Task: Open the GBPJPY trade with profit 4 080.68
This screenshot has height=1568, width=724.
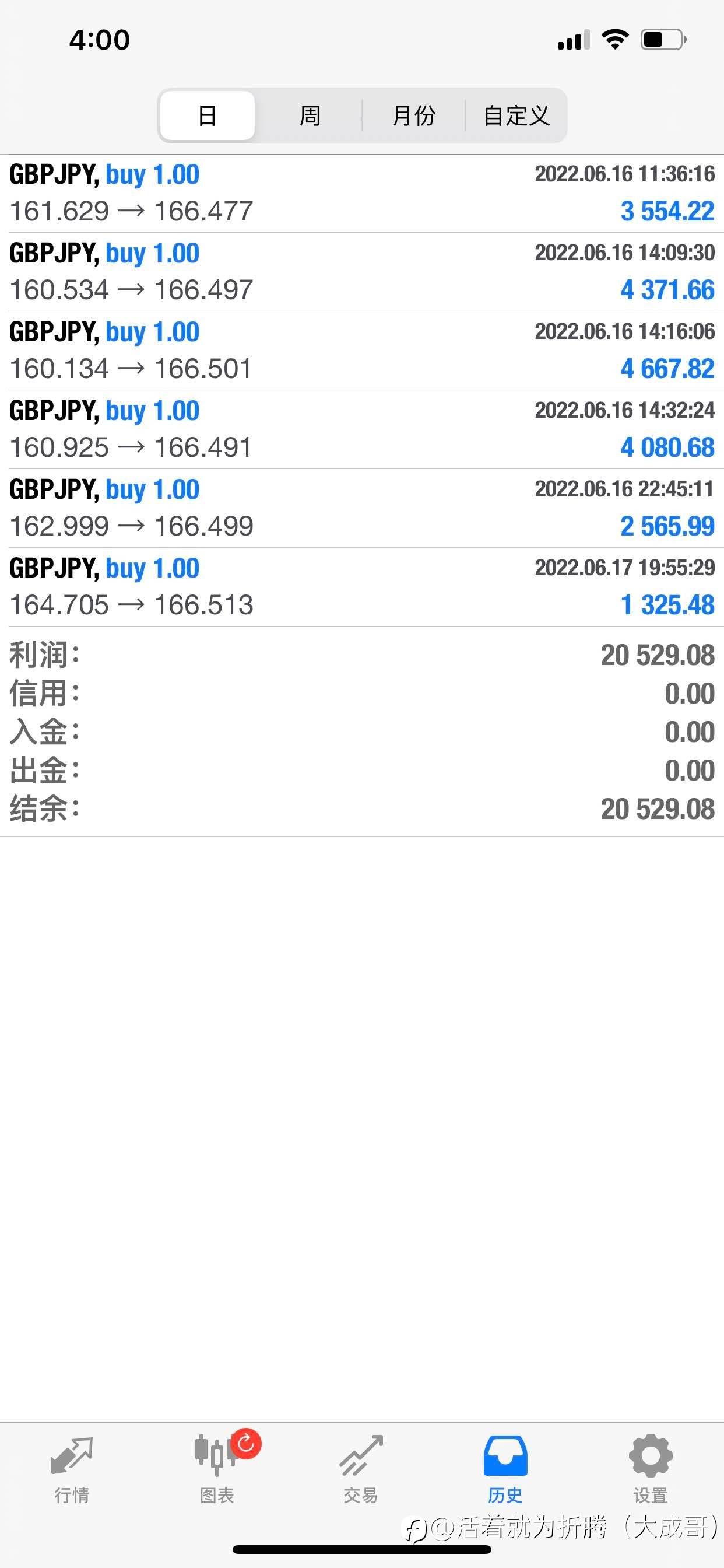Action: (x=362, y=430)
